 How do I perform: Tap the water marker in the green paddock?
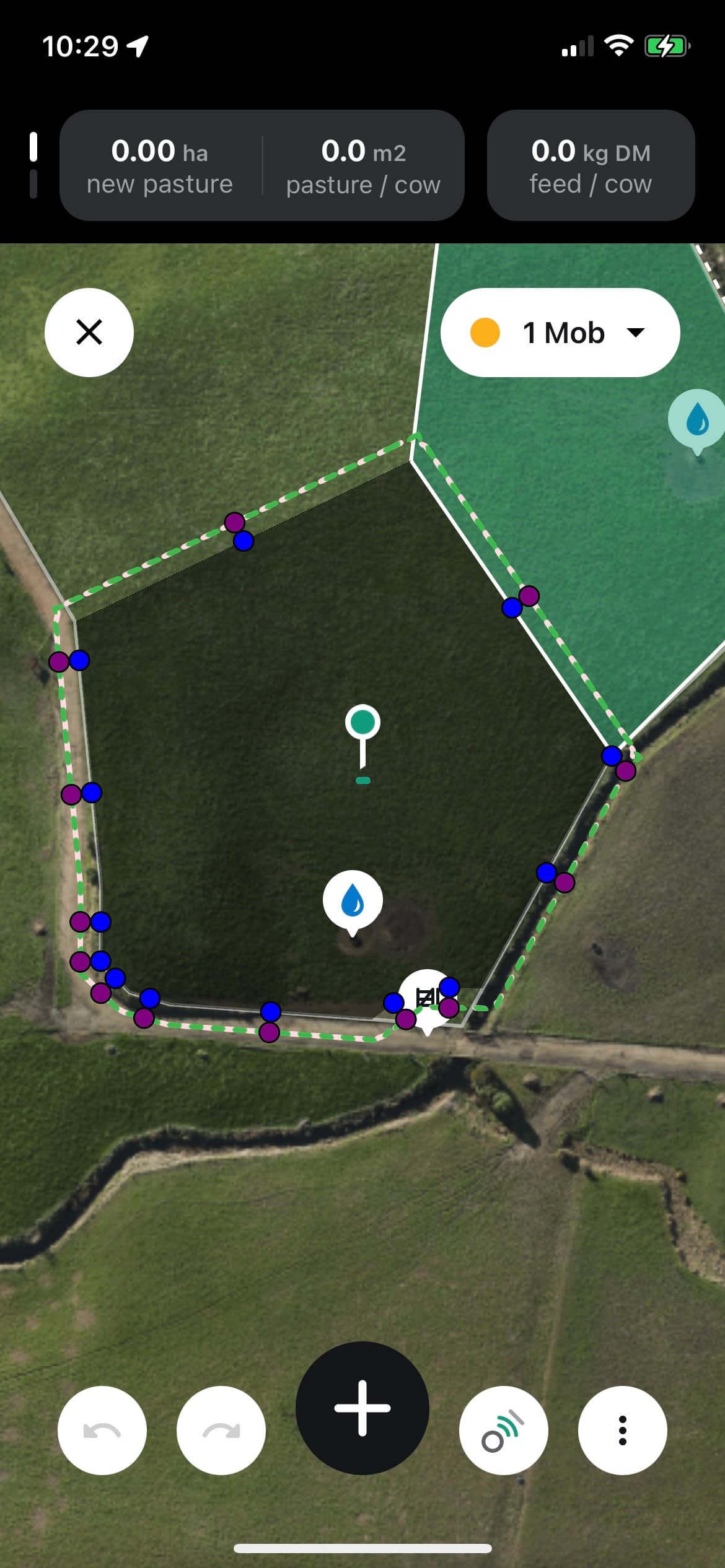pos(697,419)
